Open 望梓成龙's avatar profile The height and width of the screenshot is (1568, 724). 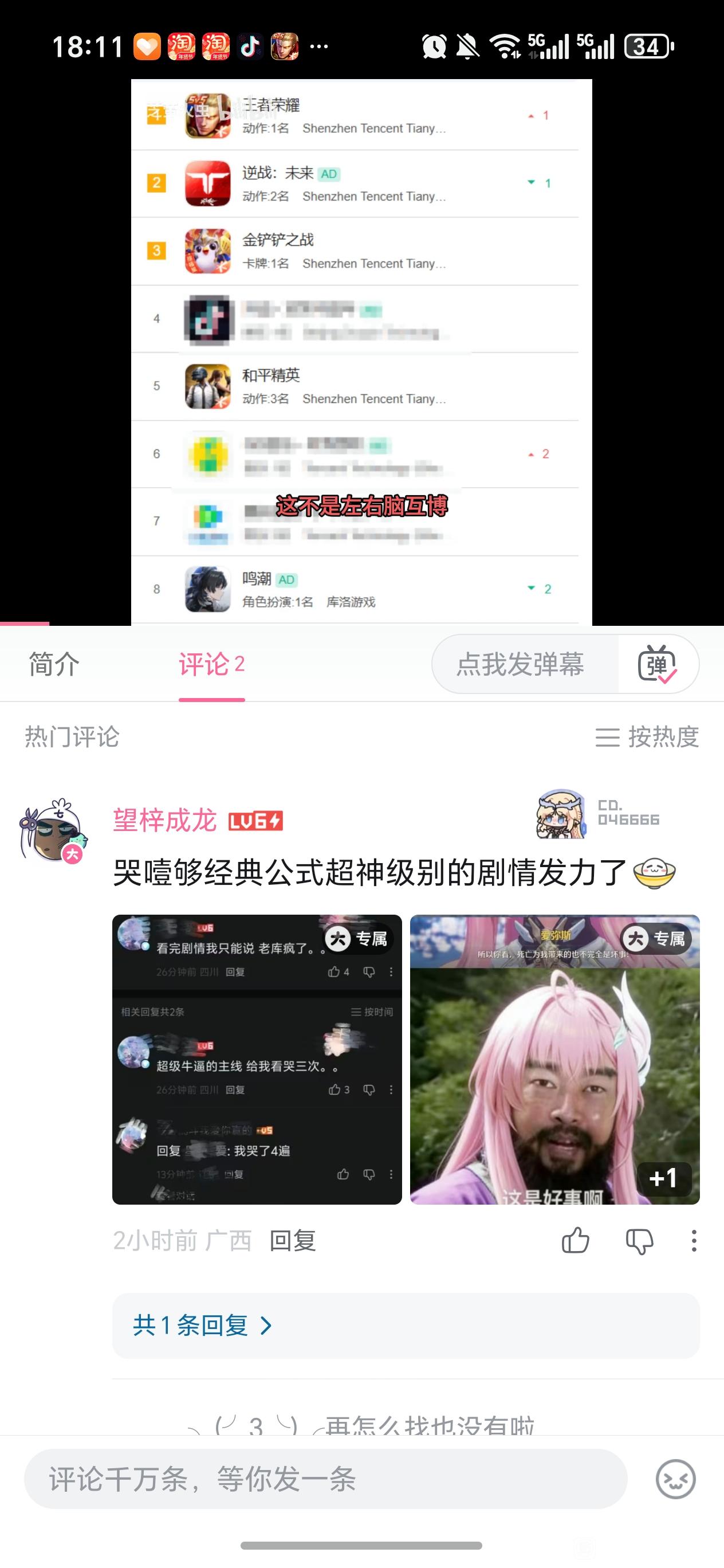(53, 830)
